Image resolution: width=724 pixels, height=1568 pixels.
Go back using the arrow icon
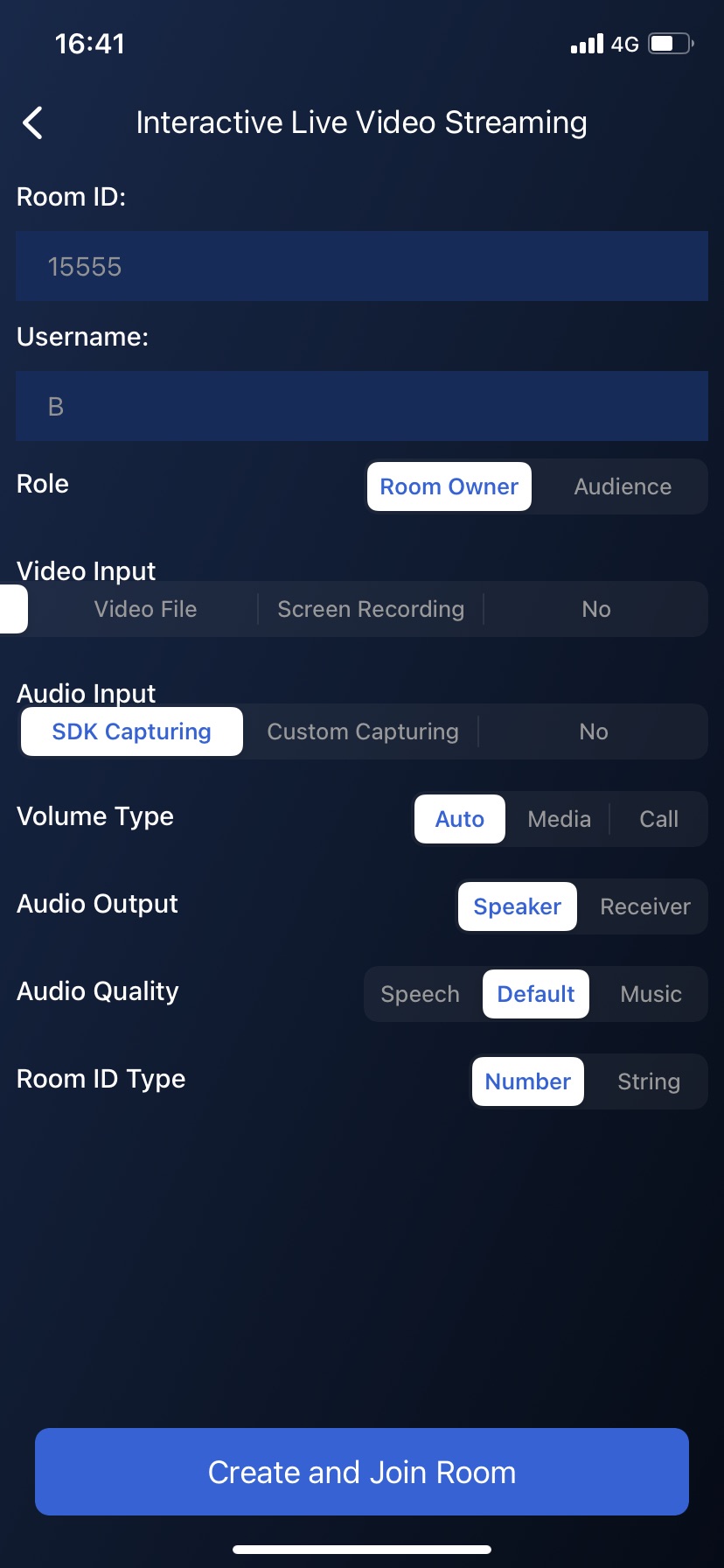pos(33,122)
